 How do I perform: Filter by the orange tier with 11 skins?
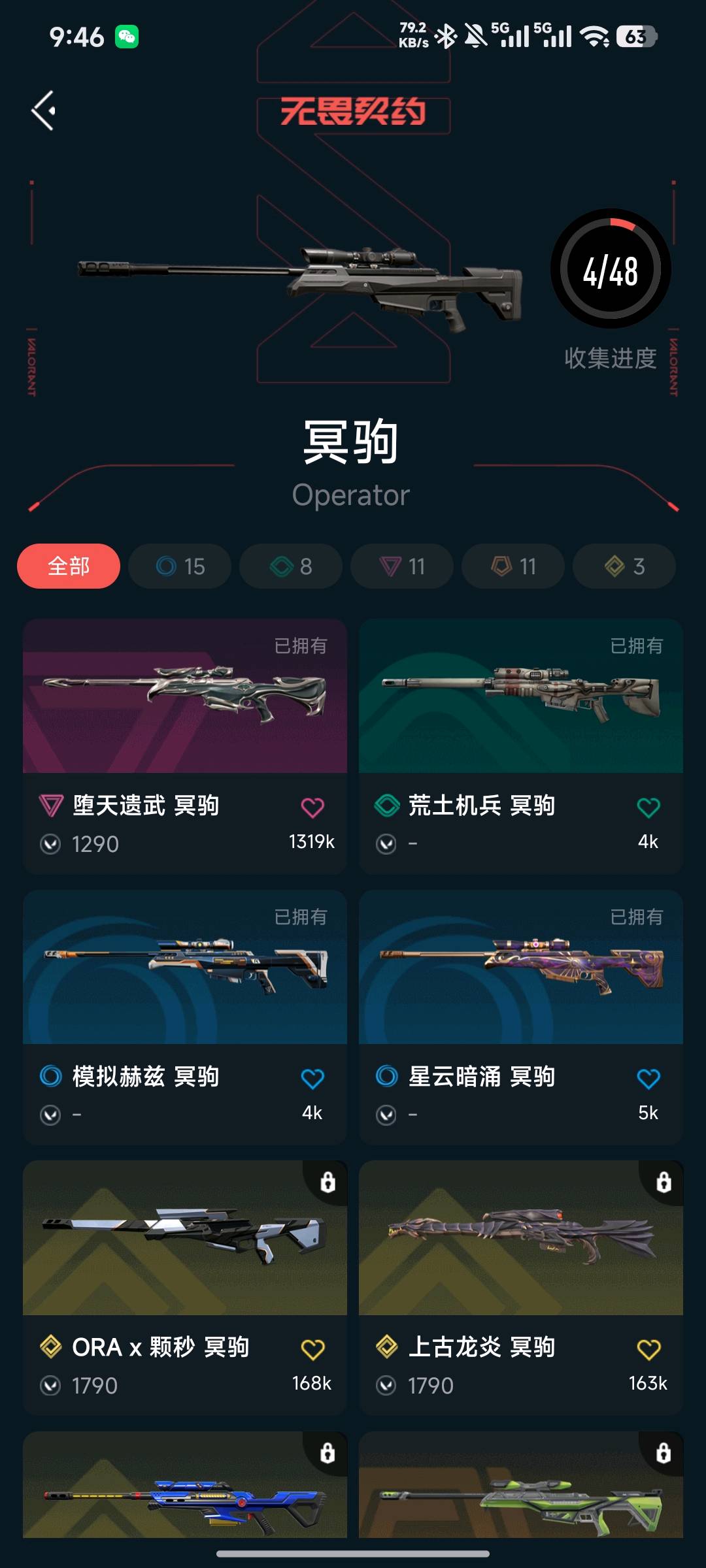coord(513,566)
